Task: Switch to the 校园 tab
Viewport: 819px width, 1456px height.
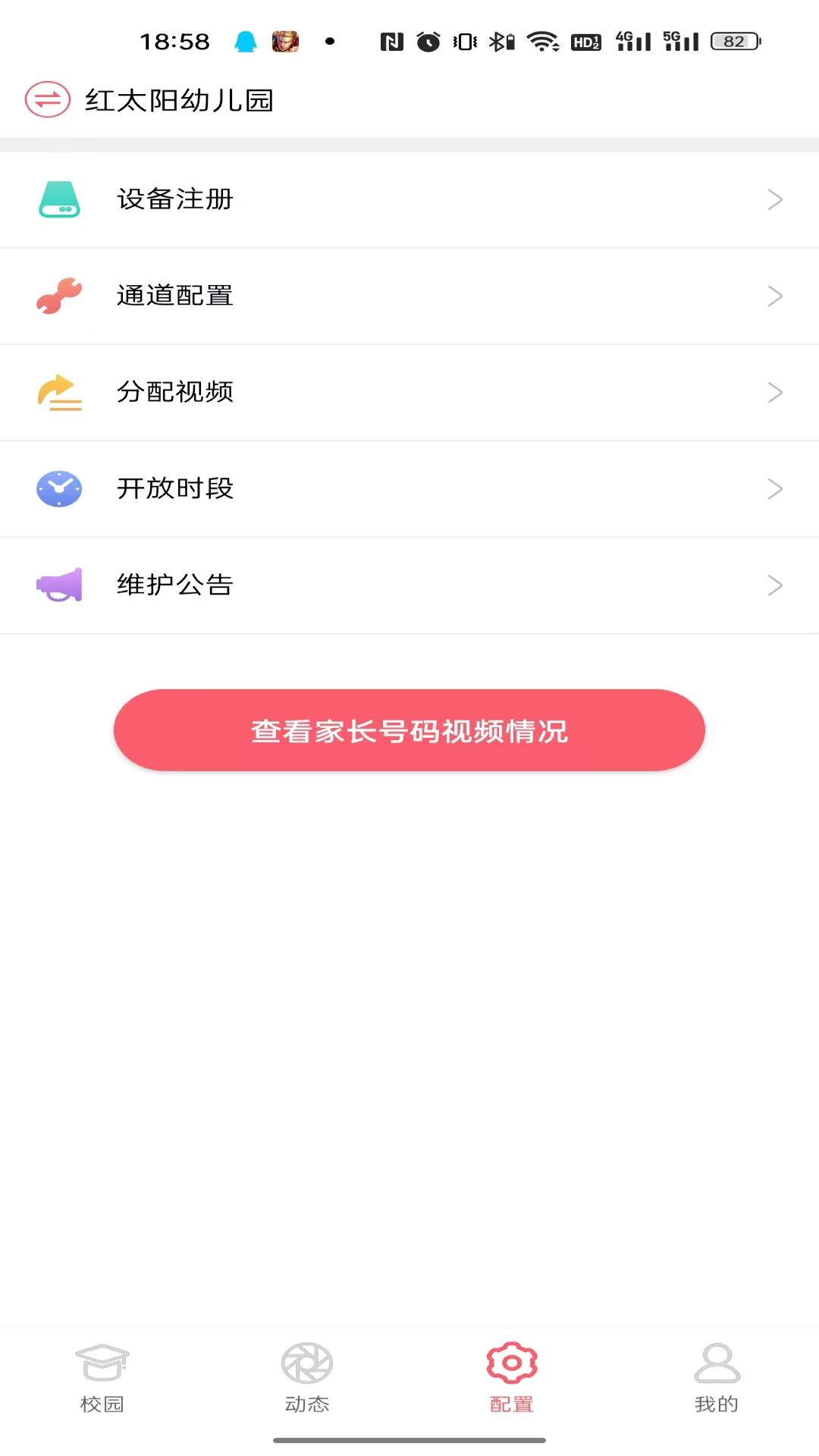Action: (x=102, y=1377)
